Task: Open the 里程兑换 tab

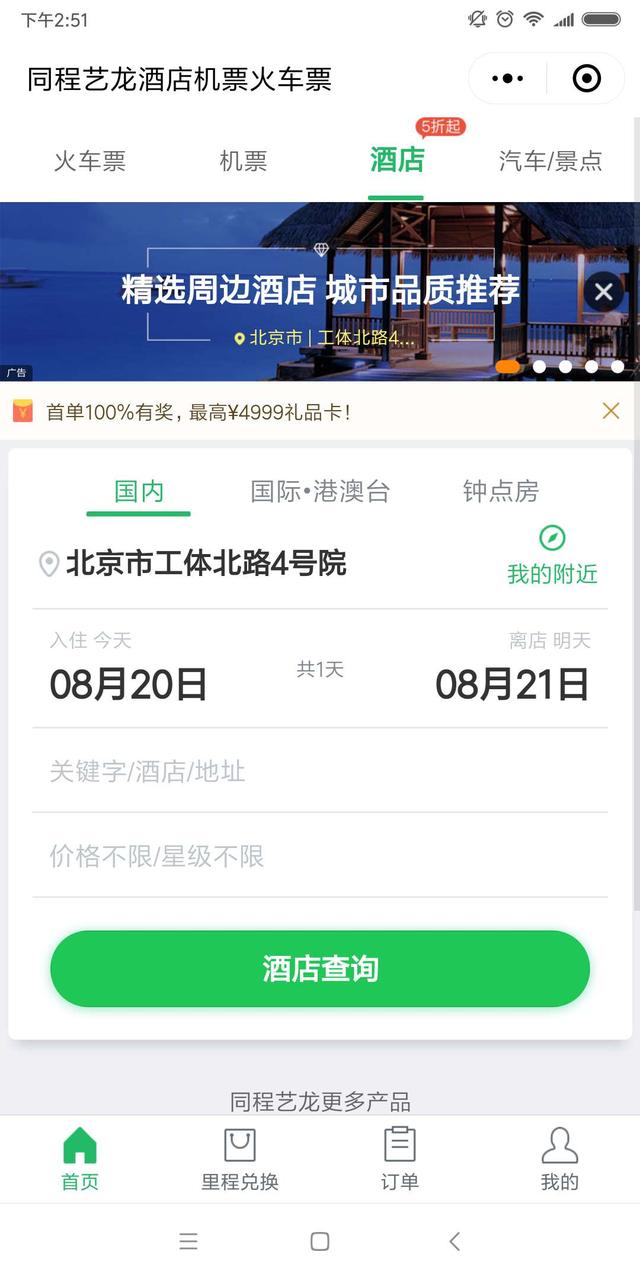Action: pyautogui.click(x=240, y=1160)
